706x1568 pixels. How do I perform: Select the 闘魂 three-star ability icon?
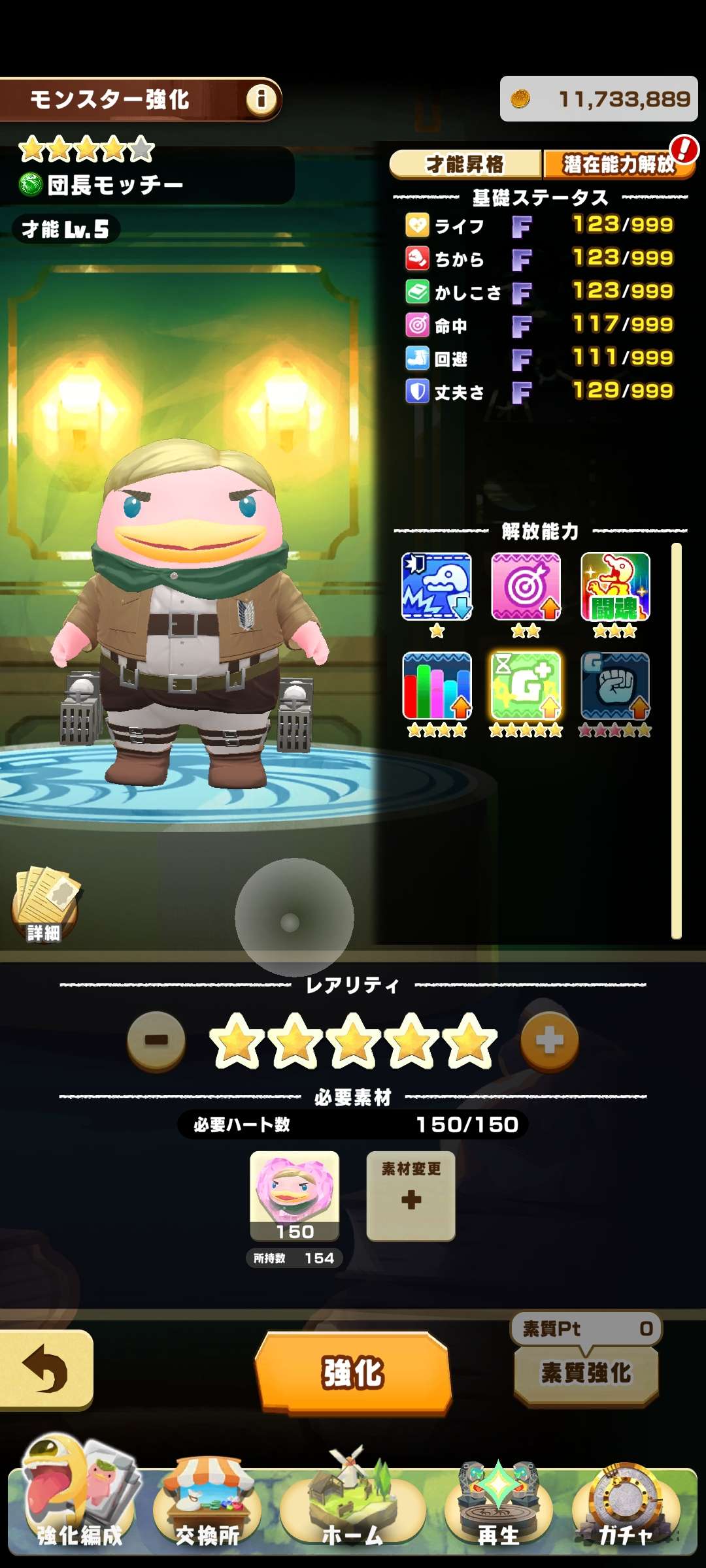[x=614, y=587]
